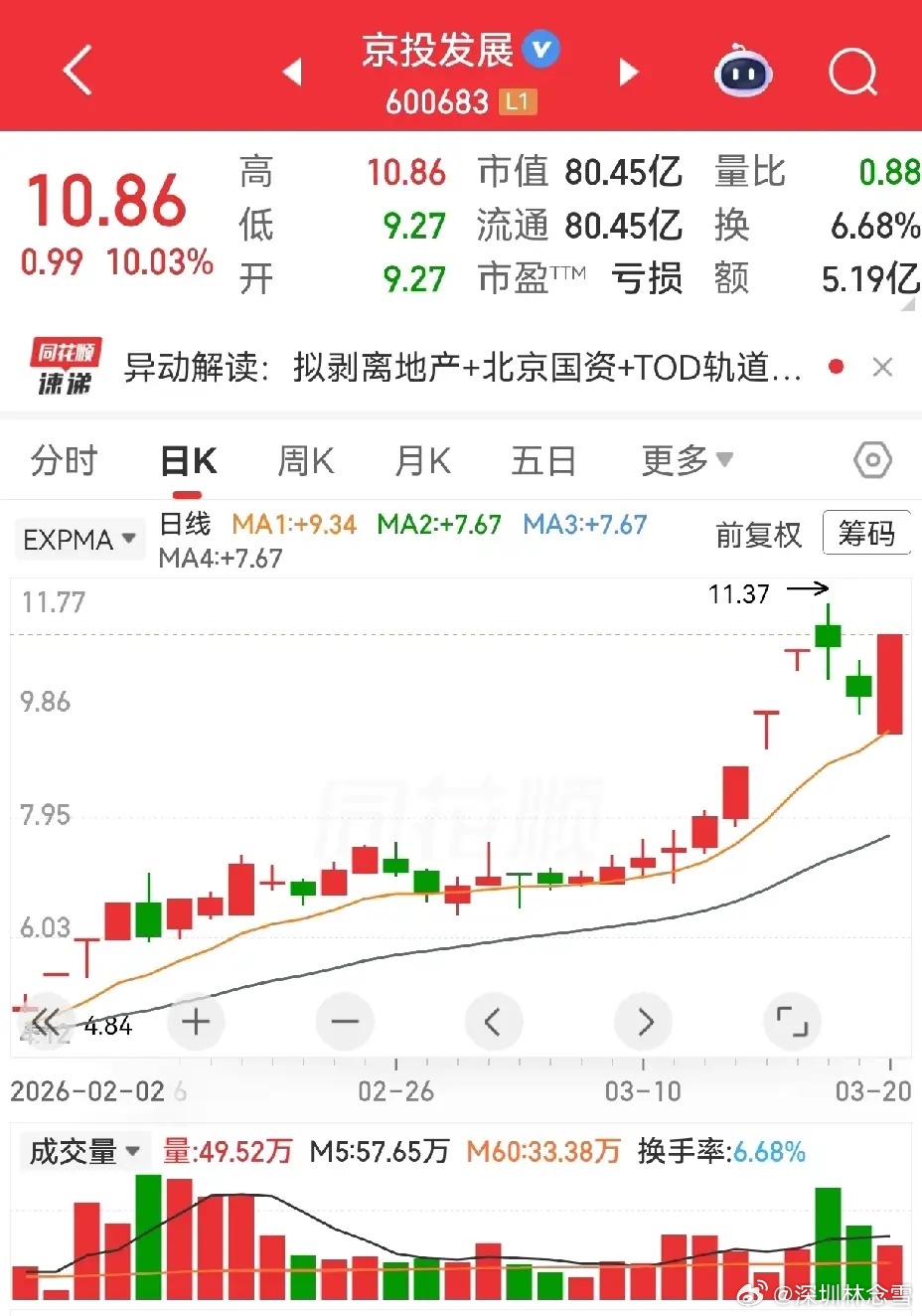Dismiss the 异动解读 banner

(881, 368)
